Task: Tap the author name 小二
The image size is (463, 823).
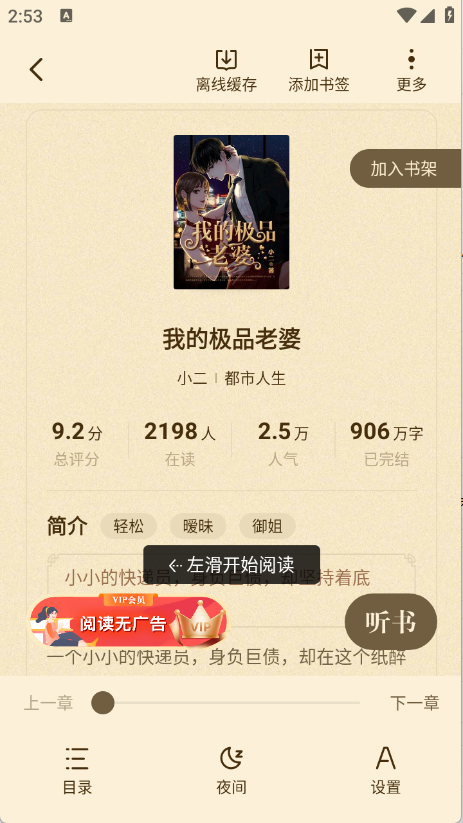Action: point(192,378)
